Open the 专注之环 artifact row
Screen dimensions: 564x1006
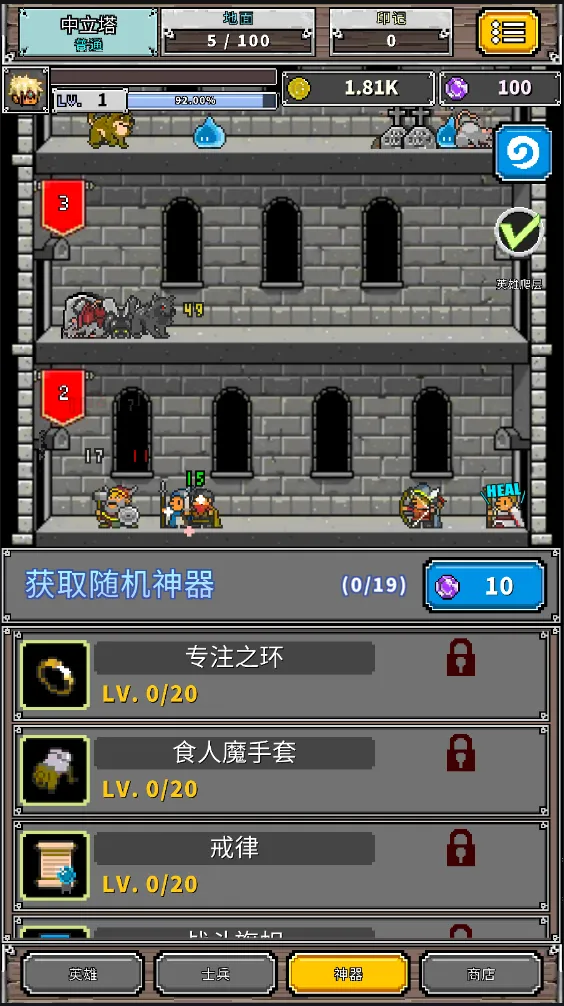[x=282, y=675]
